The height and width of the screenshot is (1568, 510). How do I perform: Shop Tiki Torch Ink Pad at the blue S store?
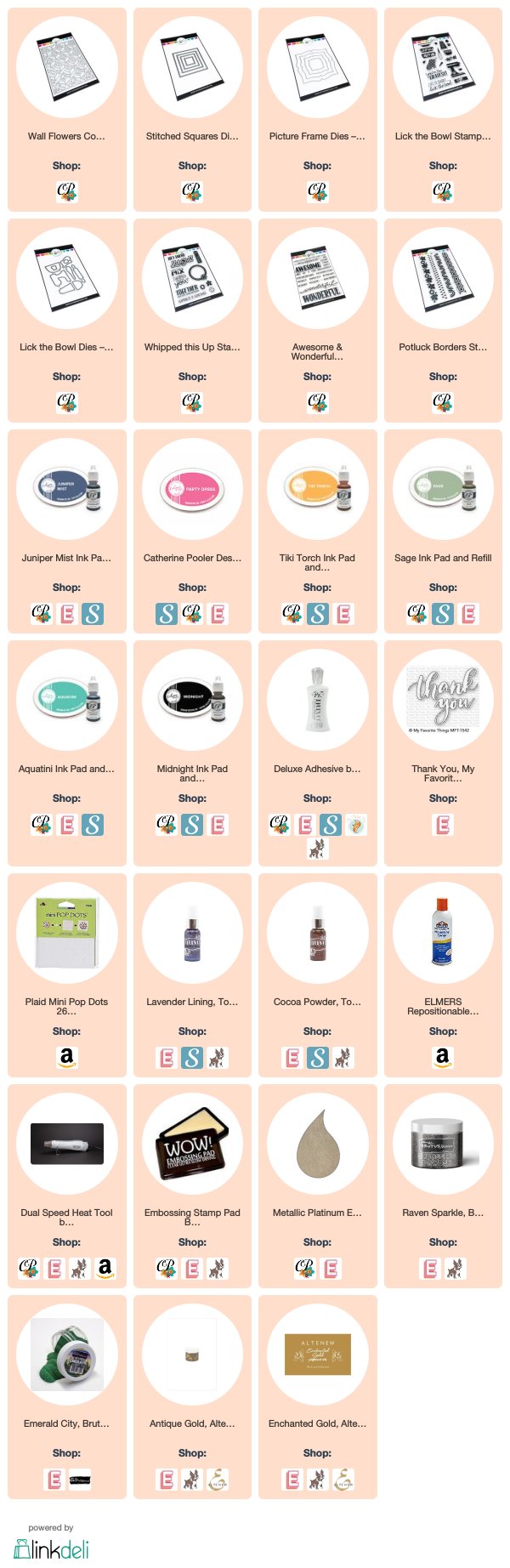pos(318,613)
